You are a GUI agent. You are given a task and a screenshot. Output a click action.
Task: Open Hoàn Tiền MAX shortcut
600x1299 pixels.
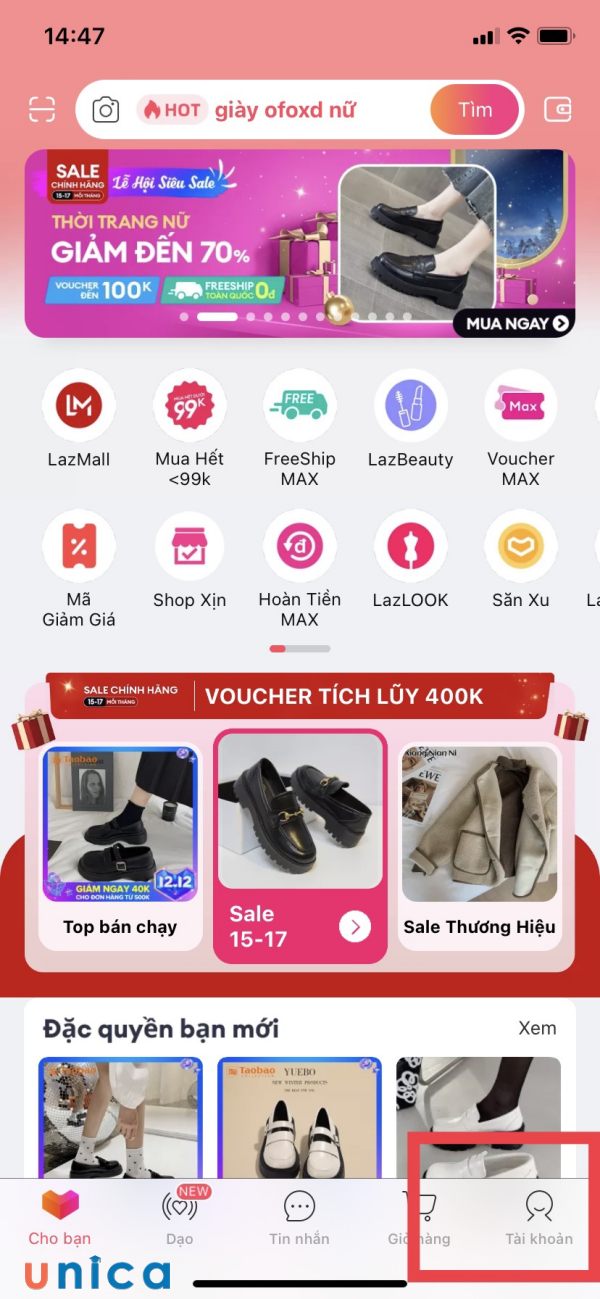(x=299, y=547)
